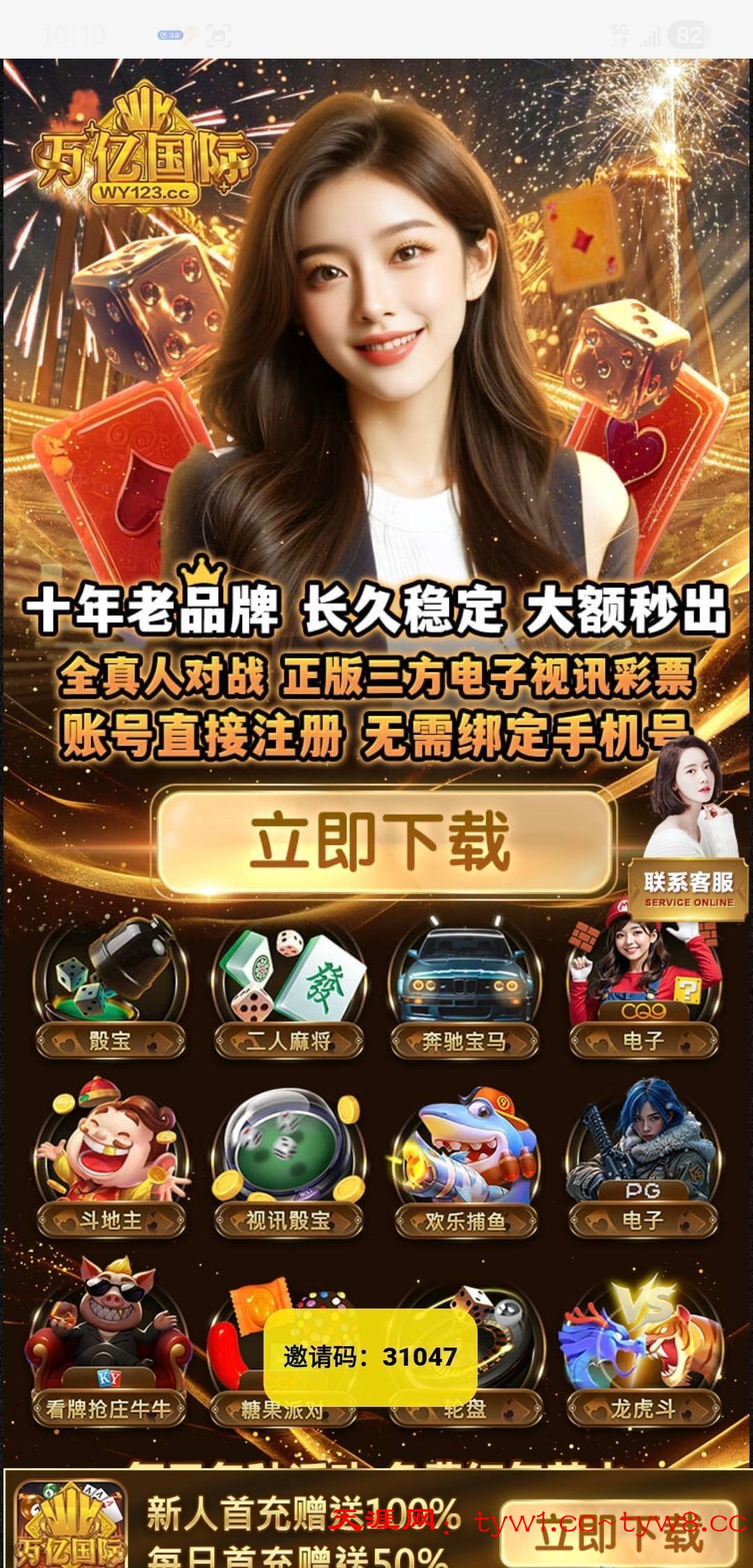Open 联系客服 online customer service
The width and height of the screenshot is (753, 1568).
[x=687, y=889]
